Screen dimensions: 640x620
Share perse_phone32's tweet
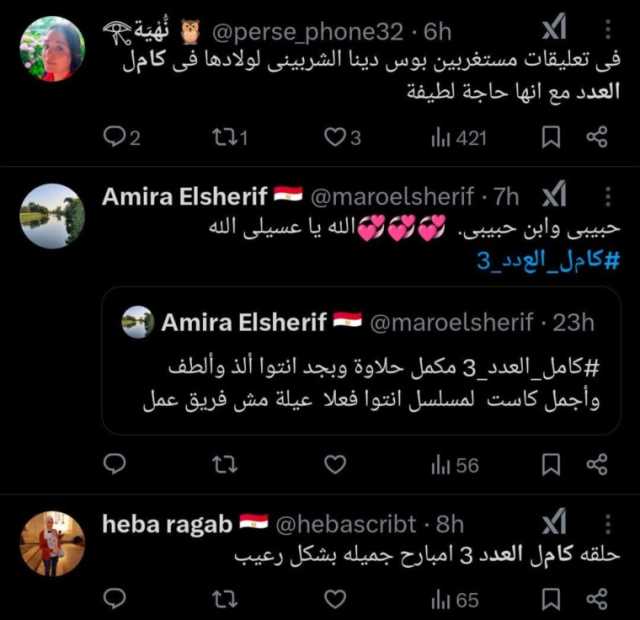point(596,138)
